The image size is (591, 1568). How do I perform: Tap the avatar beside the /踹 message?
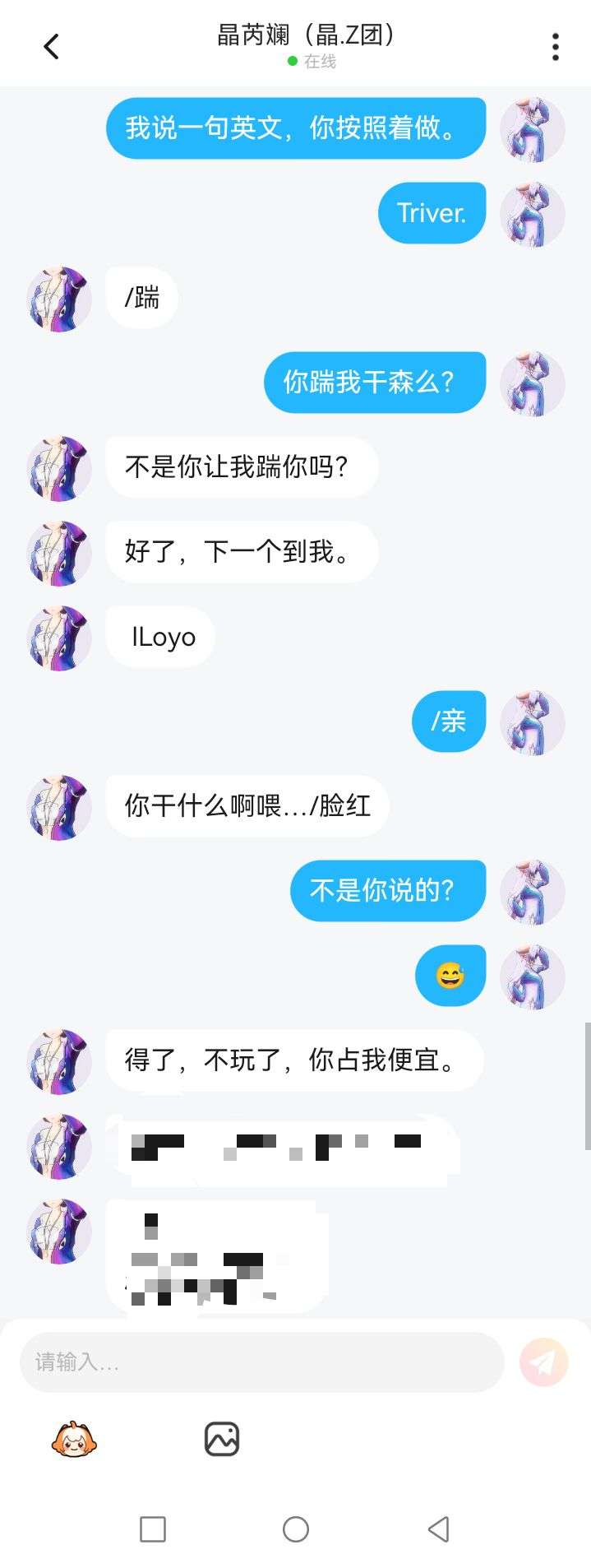tap(59, 299)
